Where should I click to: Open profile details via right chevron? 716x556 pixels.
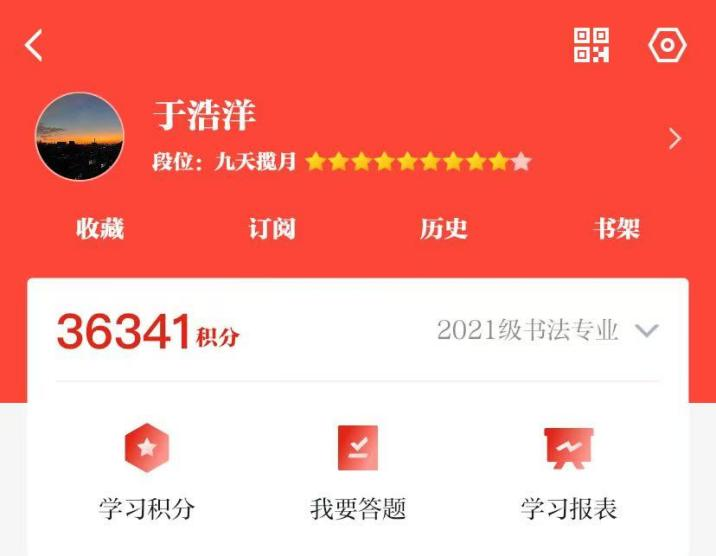point(675,139)
